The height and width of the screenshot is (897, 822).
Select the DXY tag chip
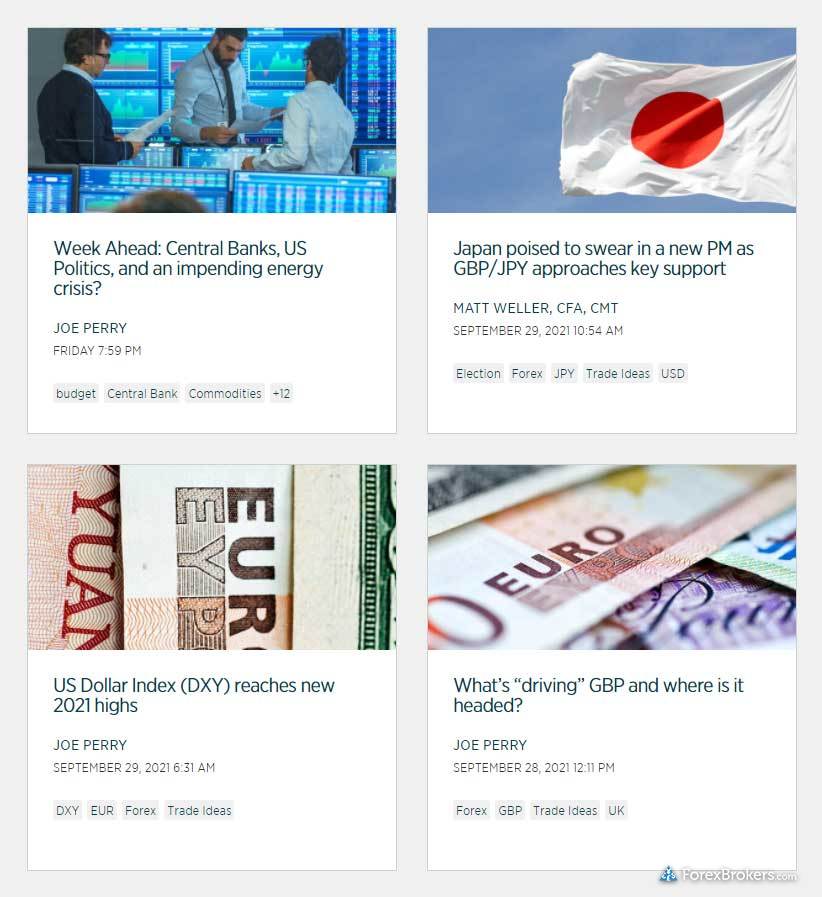point(68,811)
